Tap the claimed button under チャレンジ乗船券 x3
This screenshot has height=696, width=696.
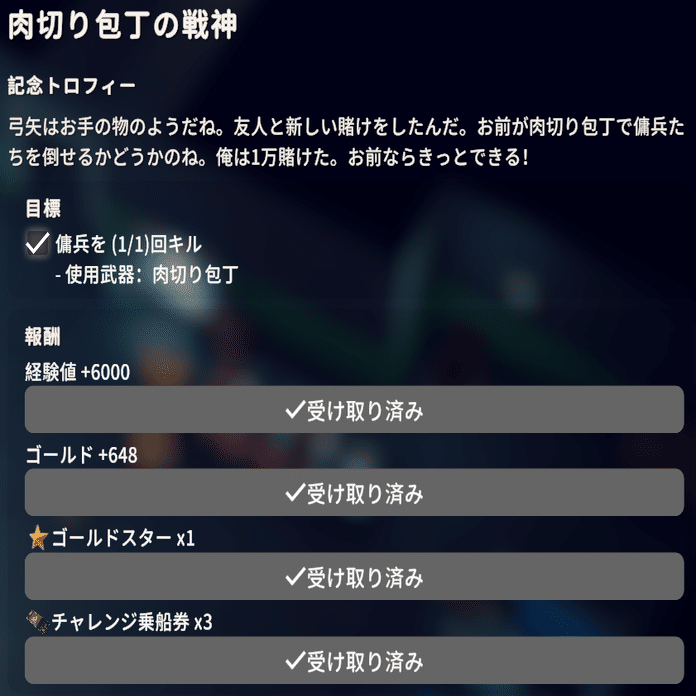354,661
